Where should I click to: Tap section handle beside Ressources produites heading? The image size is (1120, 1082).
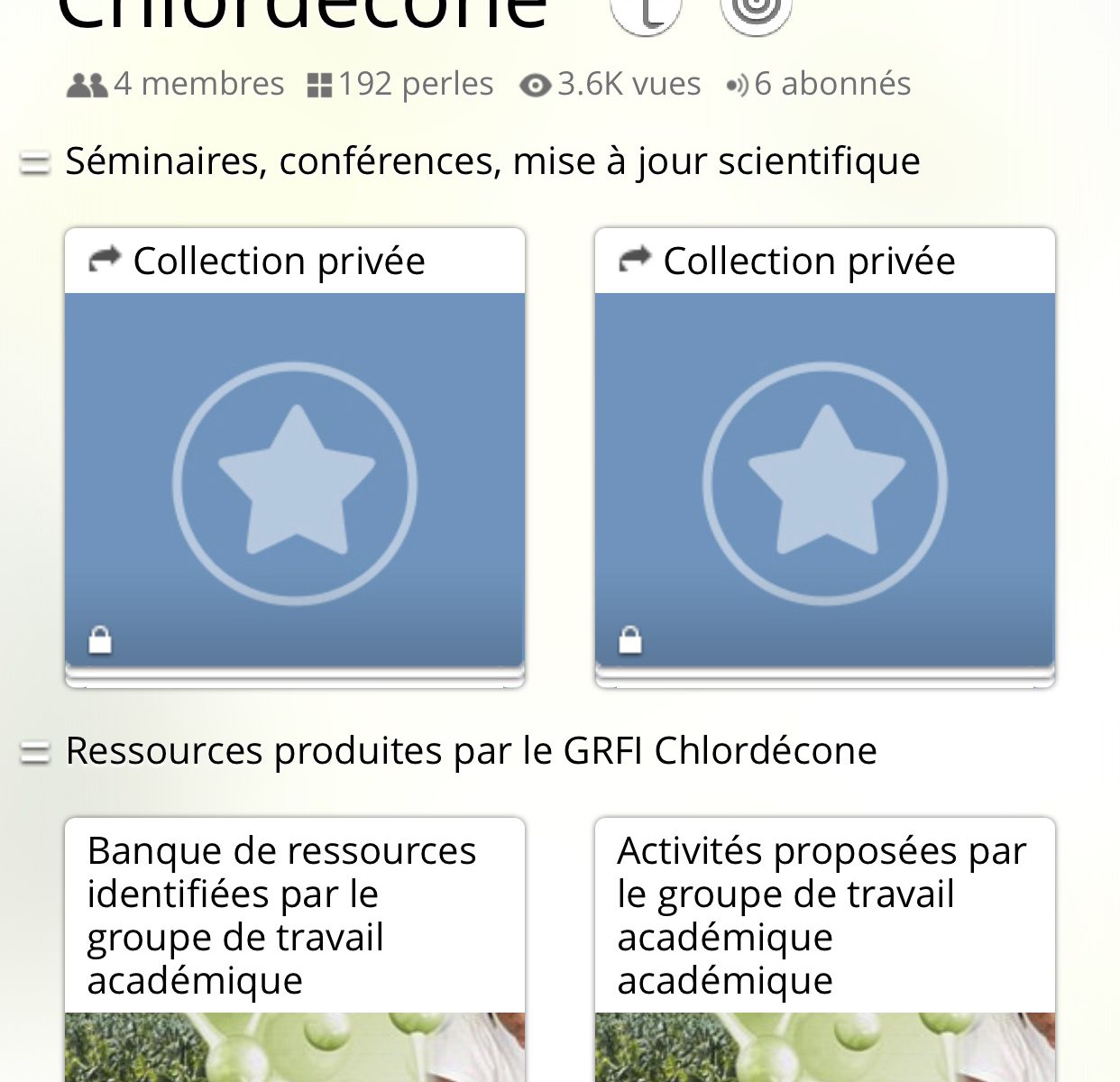[35, 753]
